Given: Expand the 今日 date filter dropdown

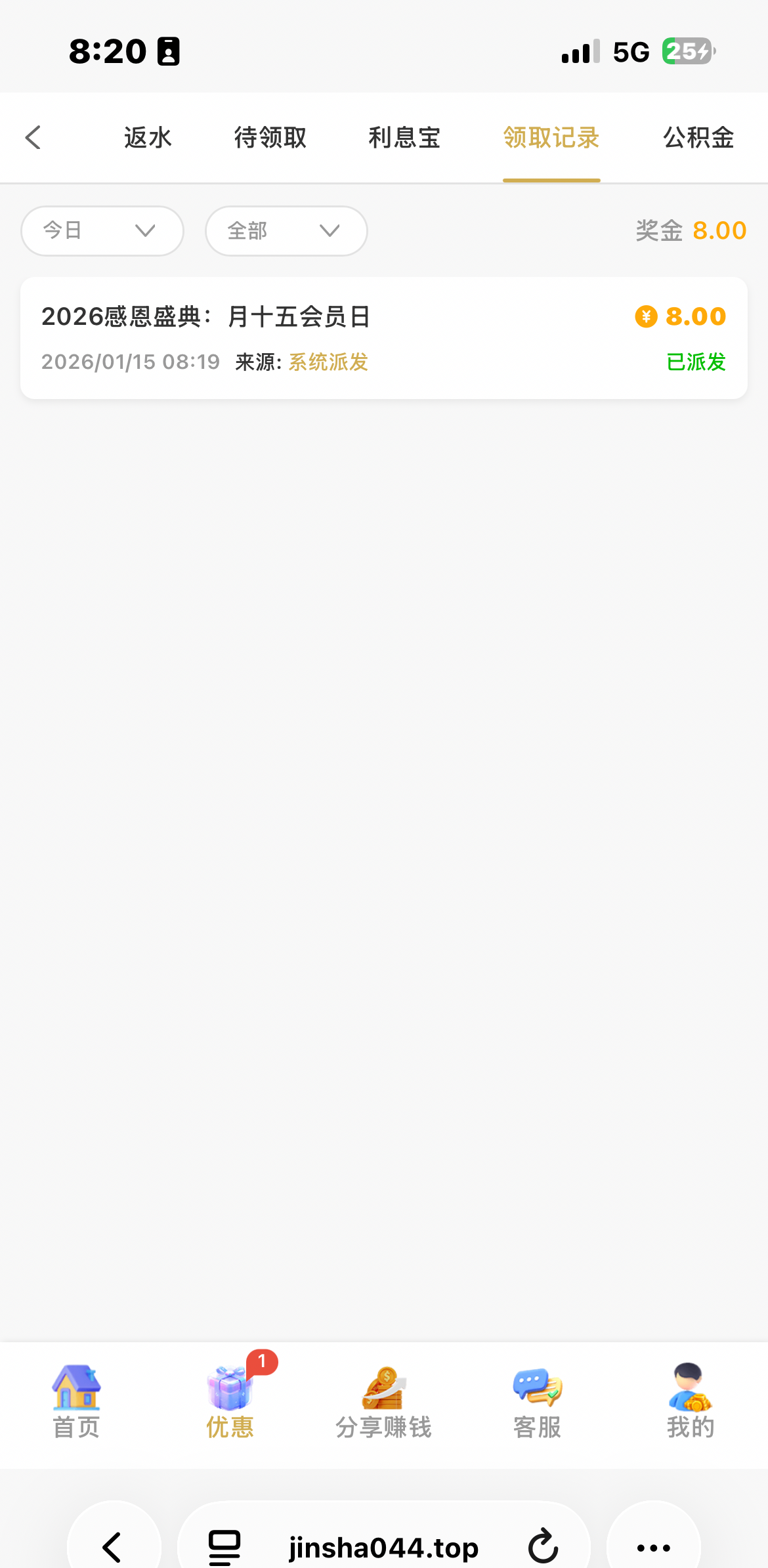Looking at the screenshot, I should click(102, 231).
